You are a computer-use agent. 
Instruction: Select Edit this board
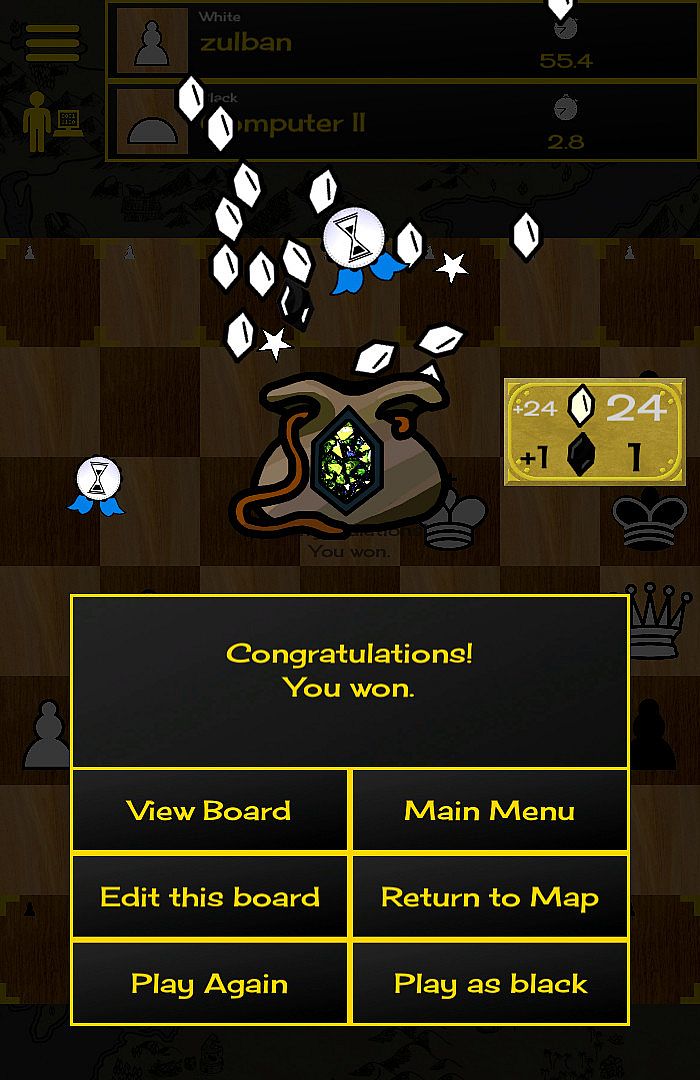click(x=209, y=897)
